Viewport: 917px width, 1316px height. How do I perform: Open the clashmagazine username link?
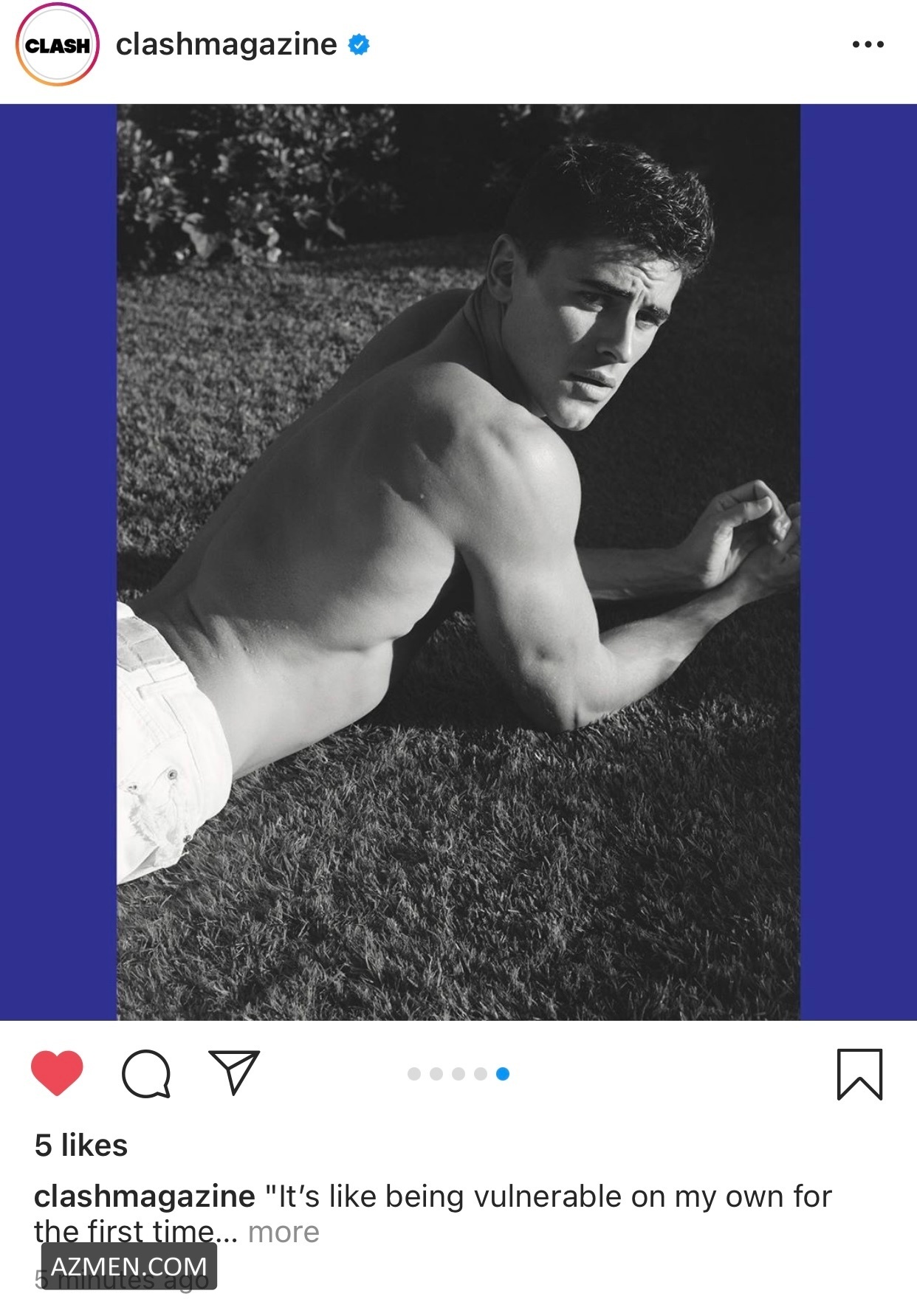point(226,45)
